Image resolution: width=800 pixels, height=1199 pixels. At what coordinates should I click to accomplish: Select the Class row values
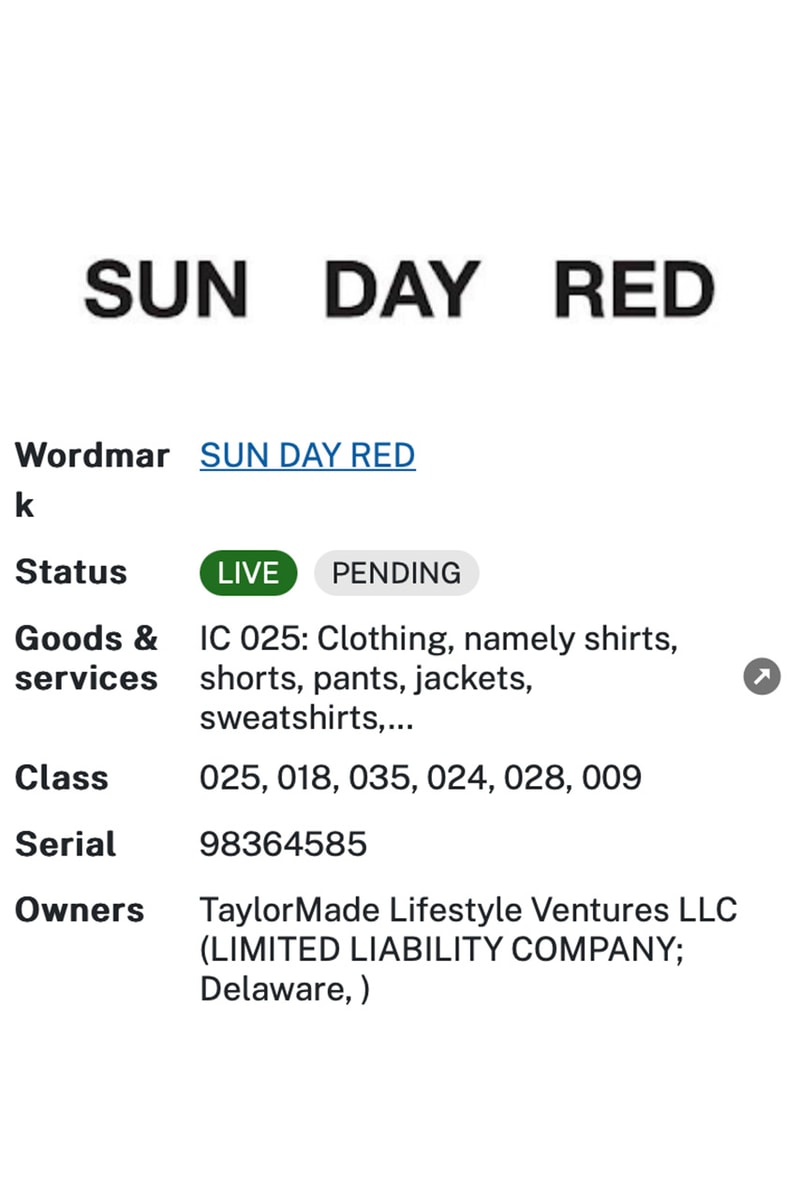click(x=421, y=777)
